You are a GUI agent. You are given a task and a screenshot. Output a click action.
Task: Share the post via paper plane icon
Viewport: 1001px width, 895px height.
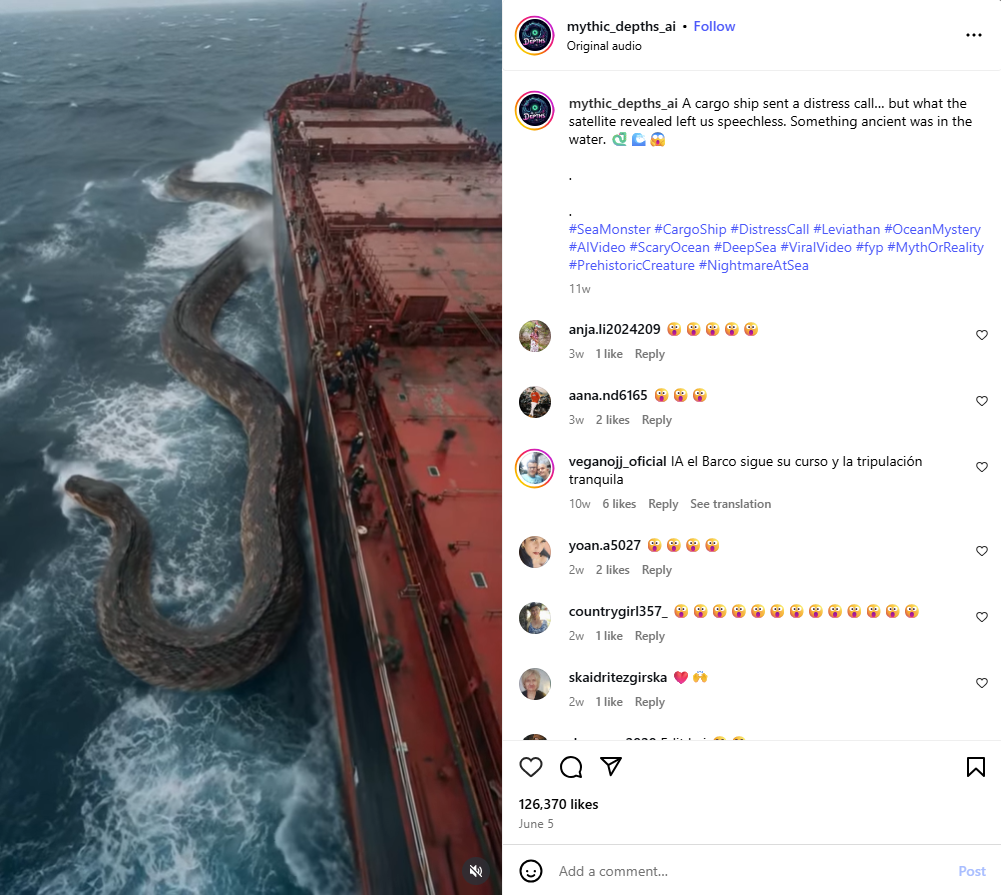pyautogui.click(x=611, y=767)
